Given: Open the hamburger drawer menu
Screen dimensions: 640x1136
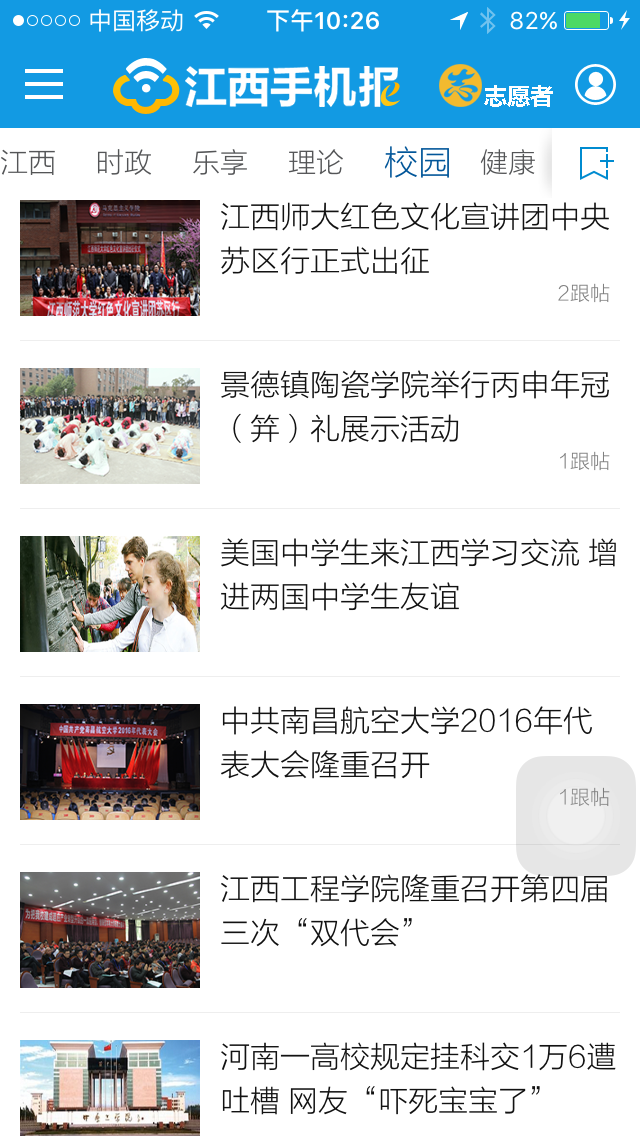Looking at the screenshot, I should tap(44, 85).
